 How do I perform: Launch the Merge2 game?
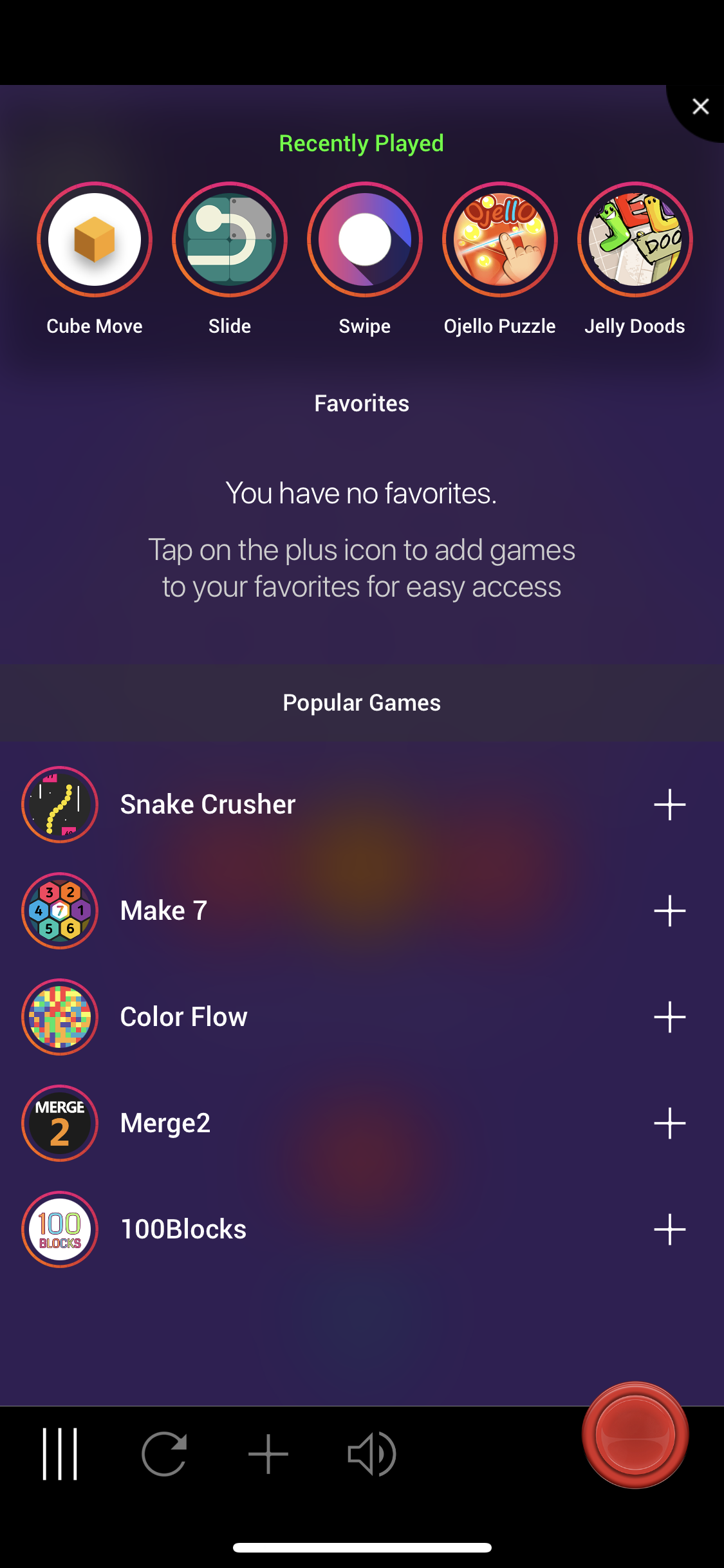pyautogui.click(x=59, y=1123)
